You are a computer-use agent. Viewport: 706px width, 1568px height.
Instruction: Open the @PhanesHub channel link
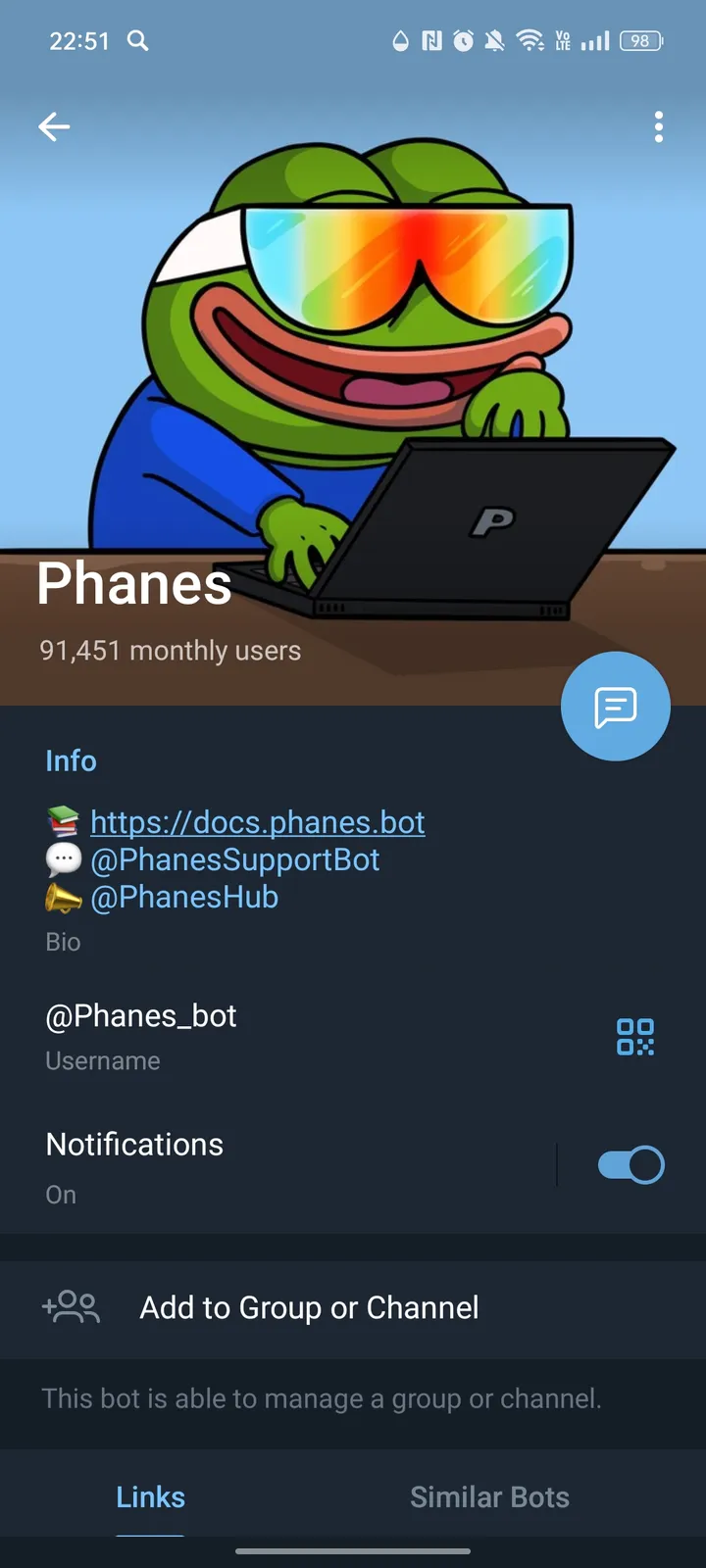(184, 897)
